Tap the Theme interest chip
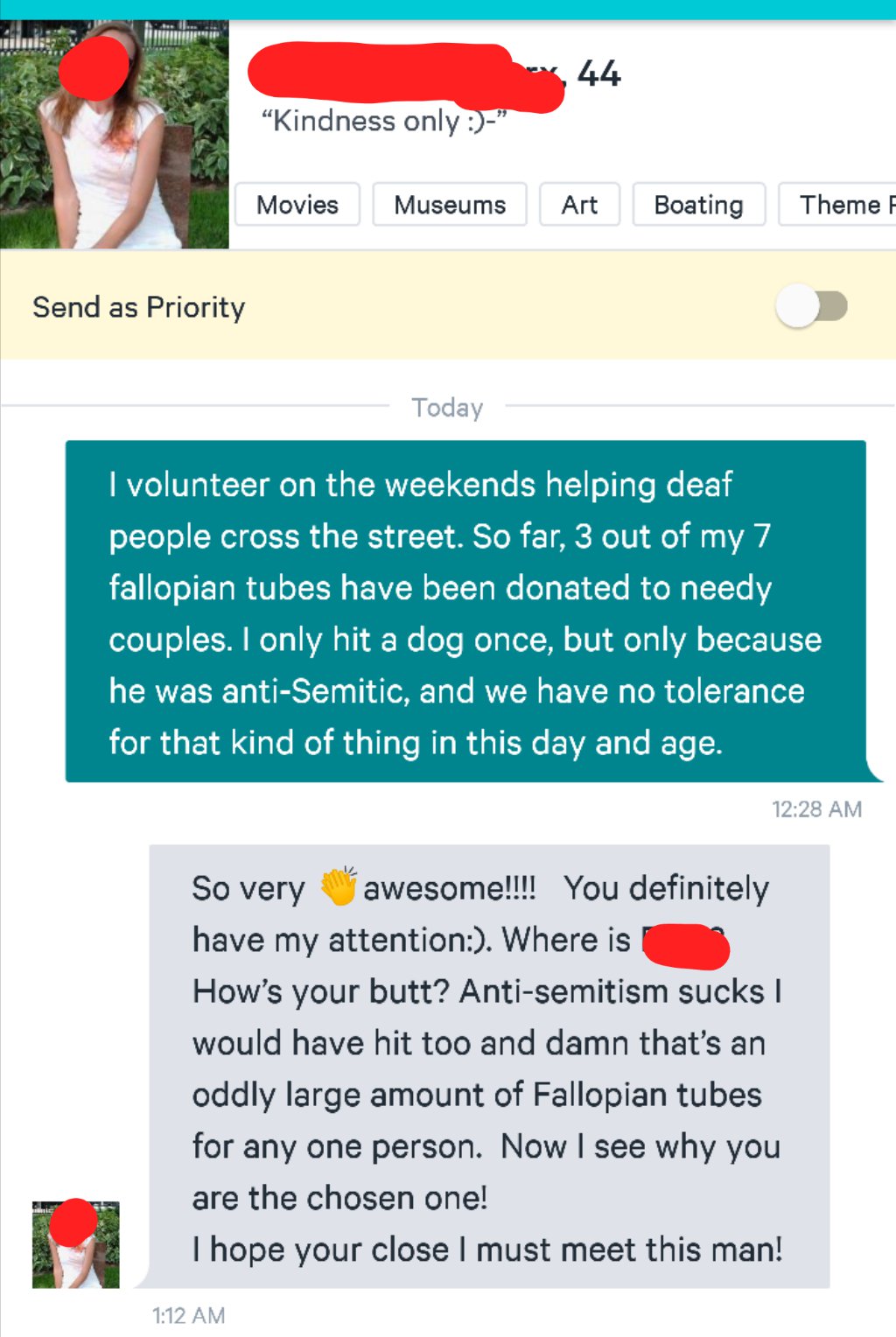Image resolution: width=896 pixels, height=1337 pixels. tap(840, 205)
